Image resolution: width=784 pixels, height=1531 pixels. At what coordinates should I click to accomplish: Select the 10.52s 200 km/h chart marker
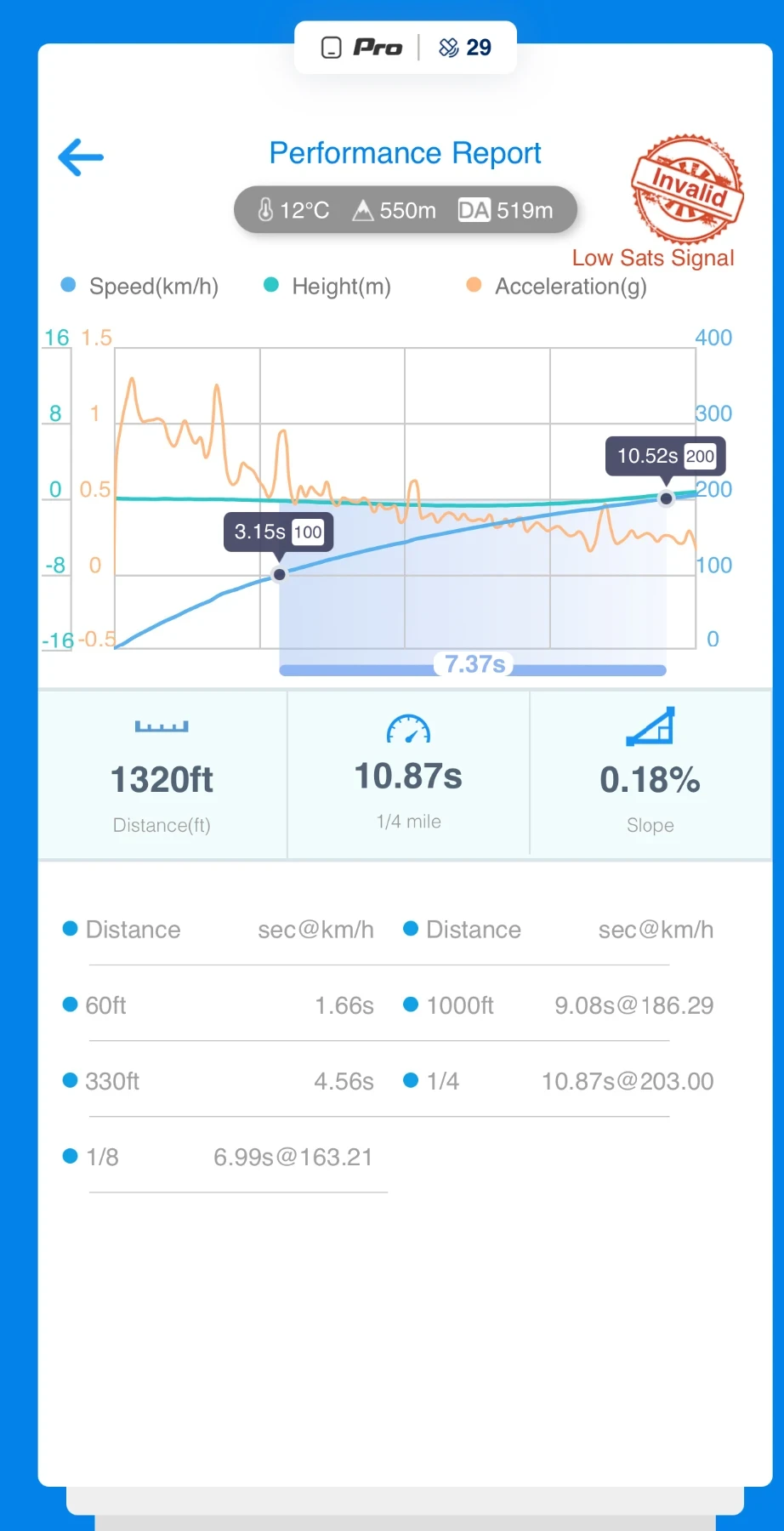pos(667,498)
